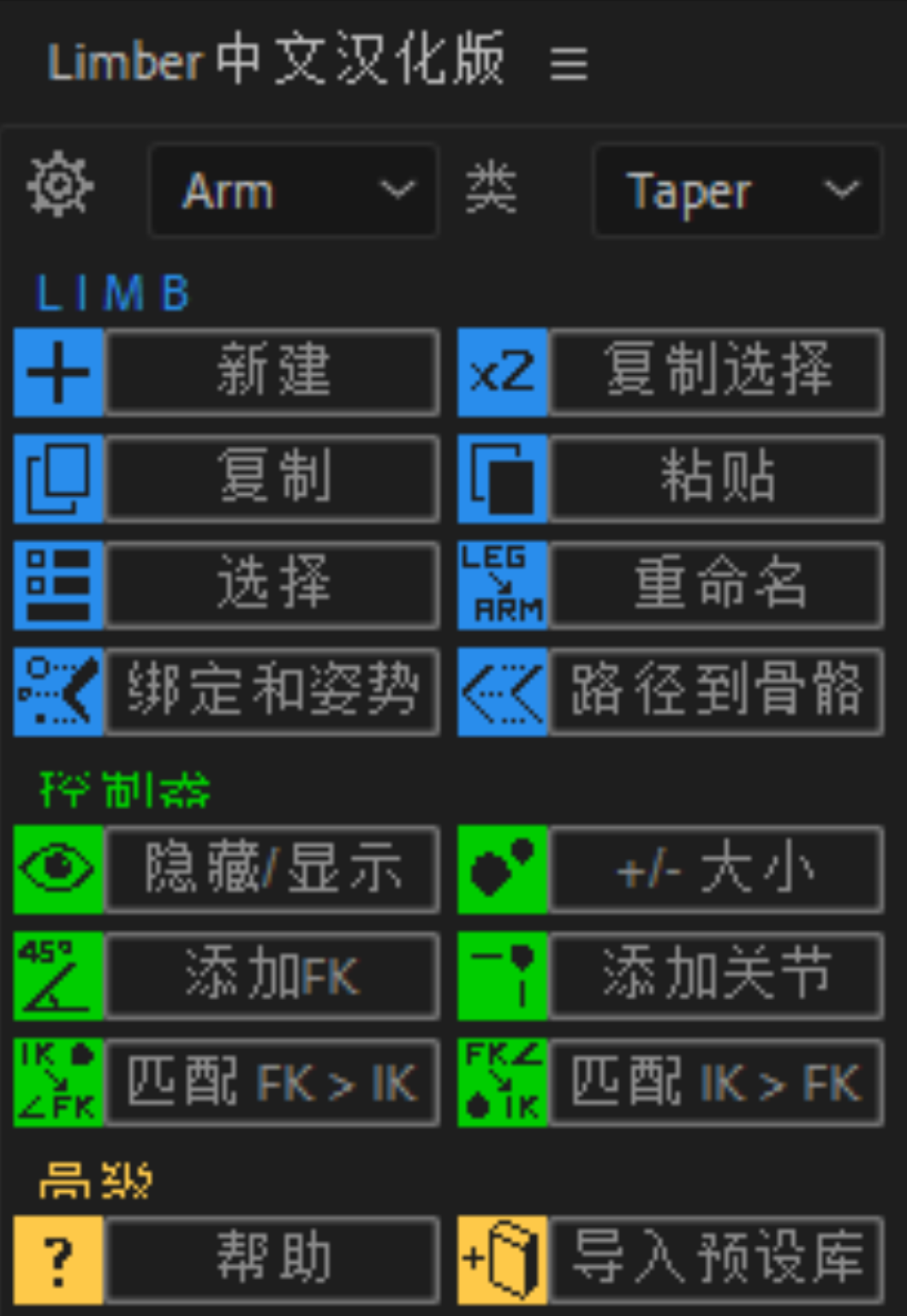Click 导入预设库 import preset library
The image size is (907, 1316).
716,1259
